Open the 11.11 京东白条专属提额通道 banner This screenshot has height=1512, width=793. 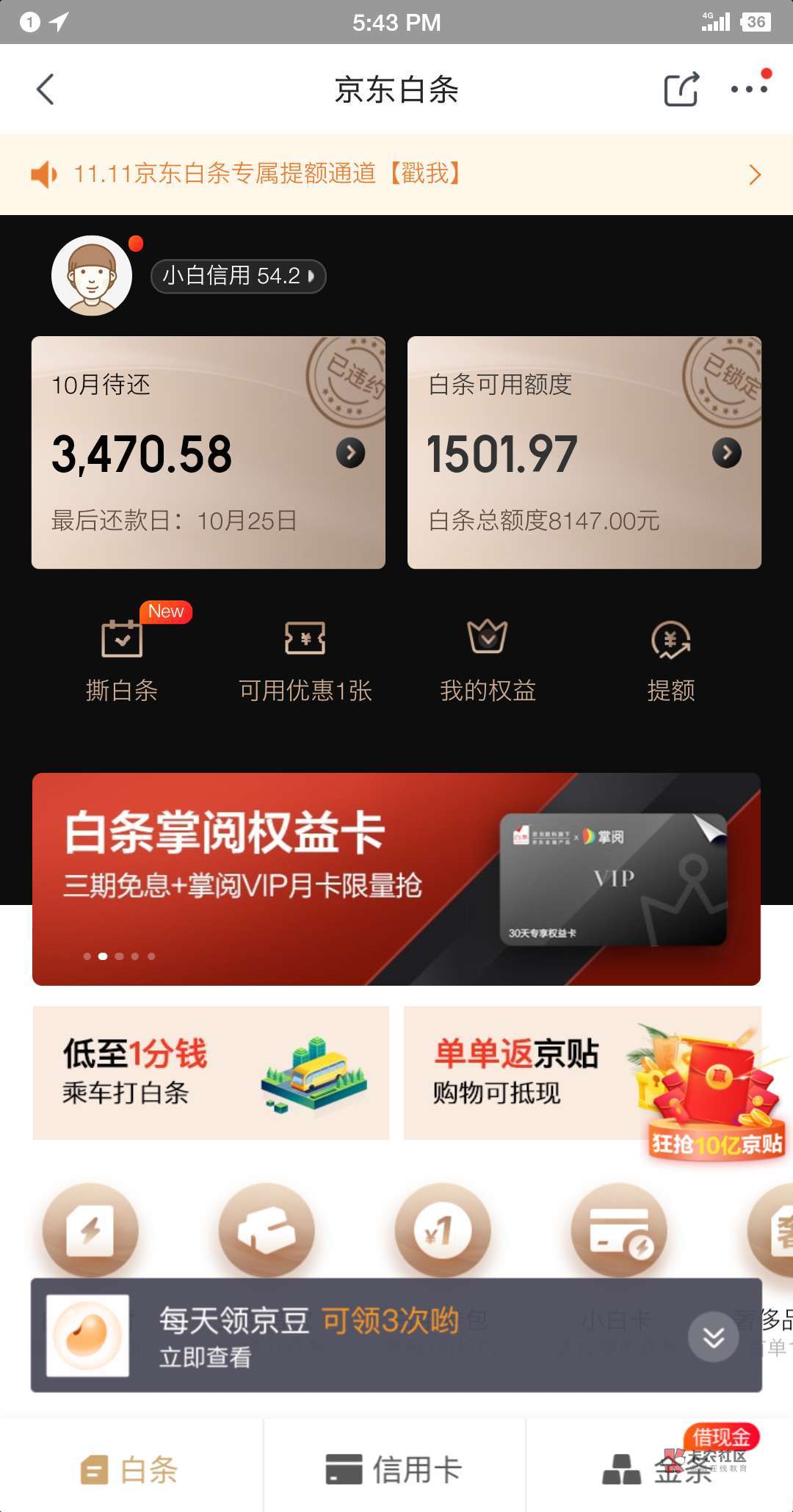(x=396, y=174)
